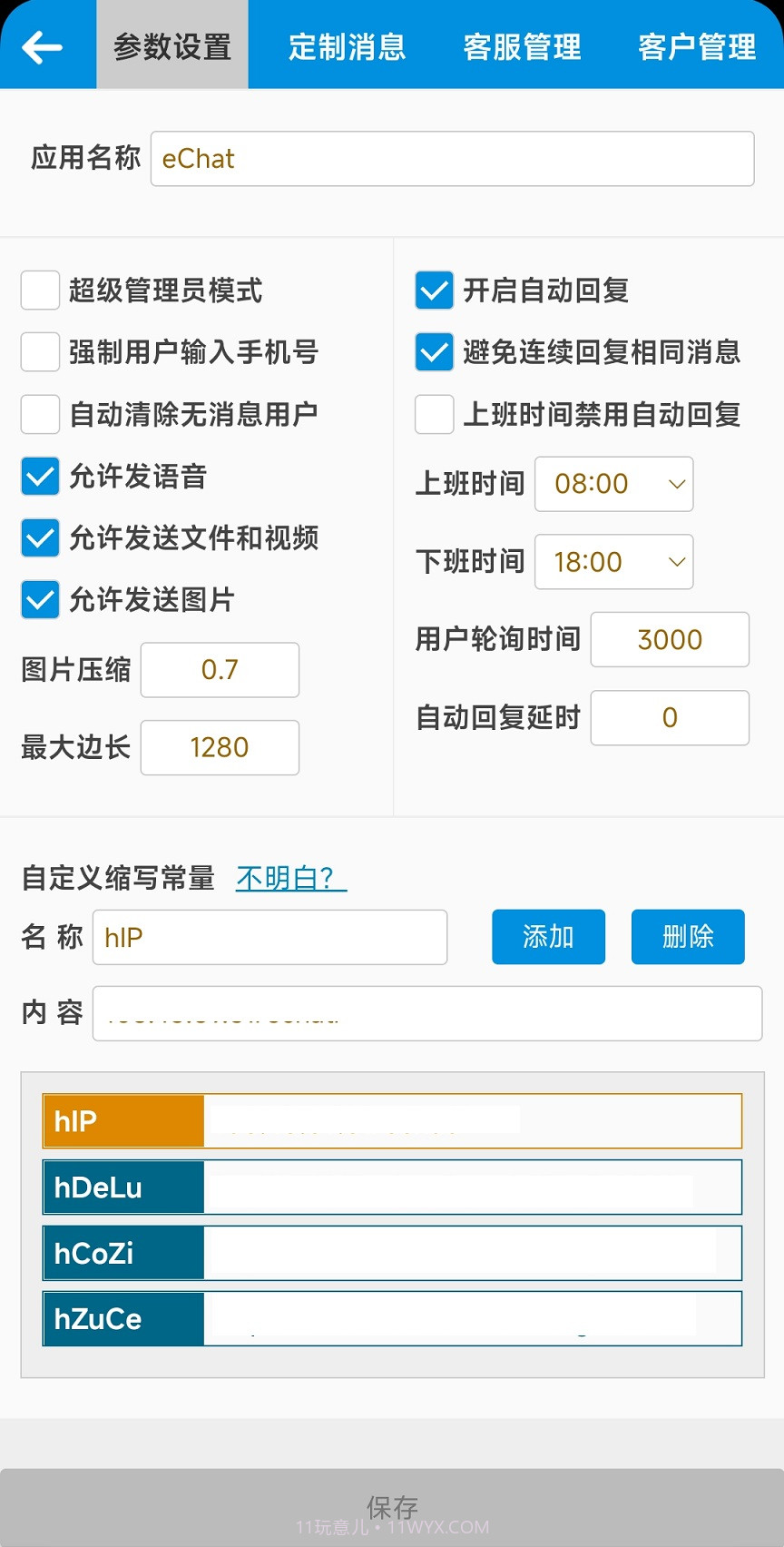Viewport: 784px width, 1547px height.
Task: Uncheck 允许发送文件和视频
Action: pos(40,537)
